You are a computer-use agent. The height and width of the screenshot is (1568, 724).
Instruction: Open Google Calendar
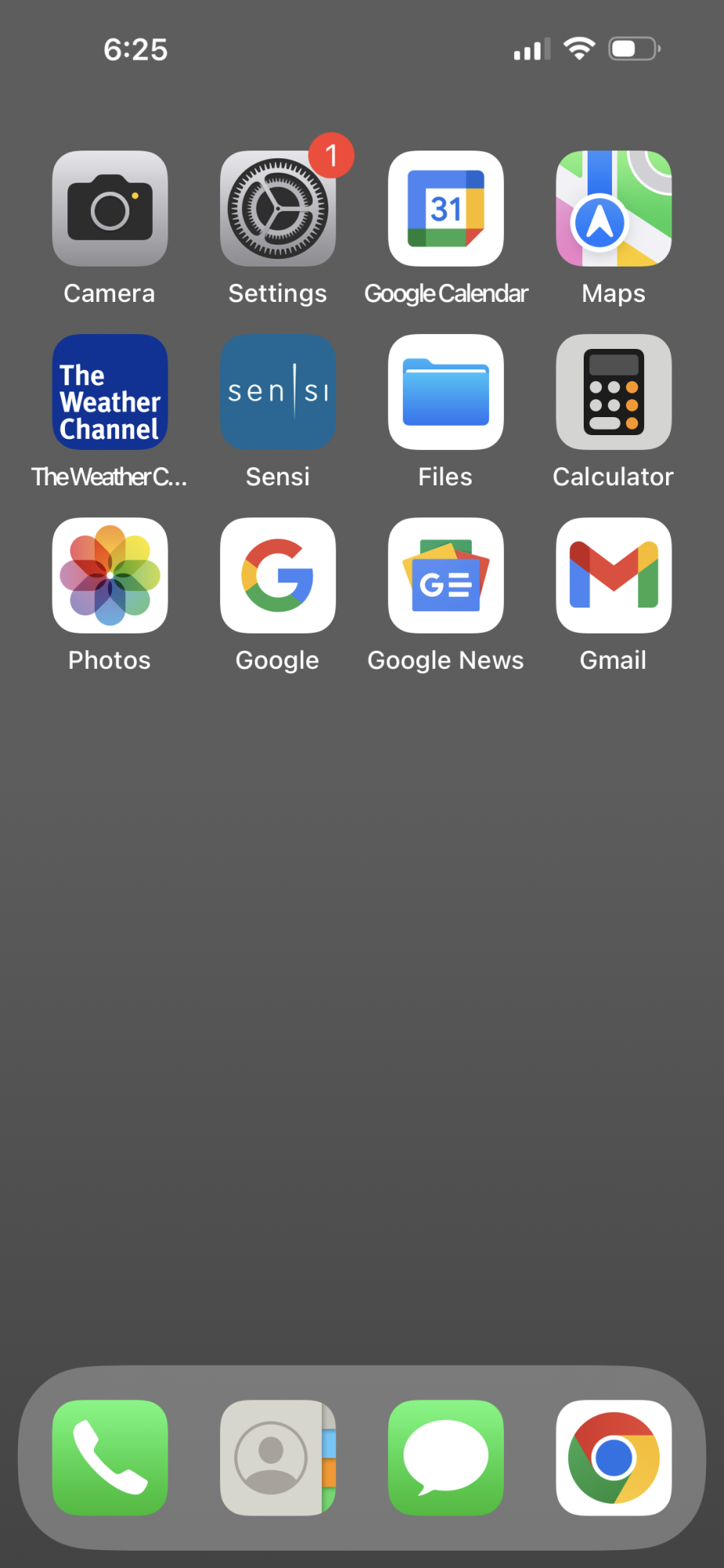point(446,209)
